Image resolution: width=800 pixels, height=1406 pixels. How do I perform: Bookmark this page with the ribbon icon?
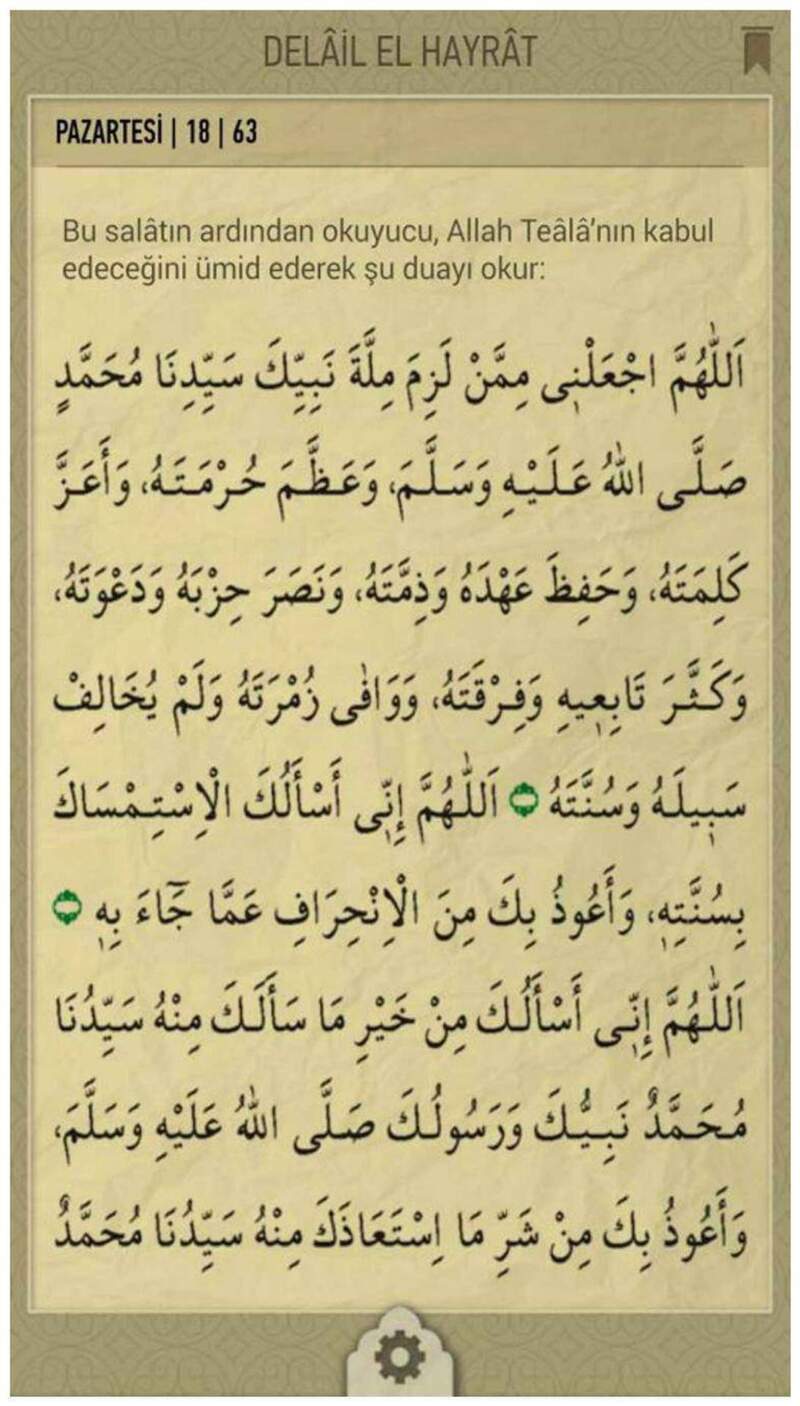(757, 51)
